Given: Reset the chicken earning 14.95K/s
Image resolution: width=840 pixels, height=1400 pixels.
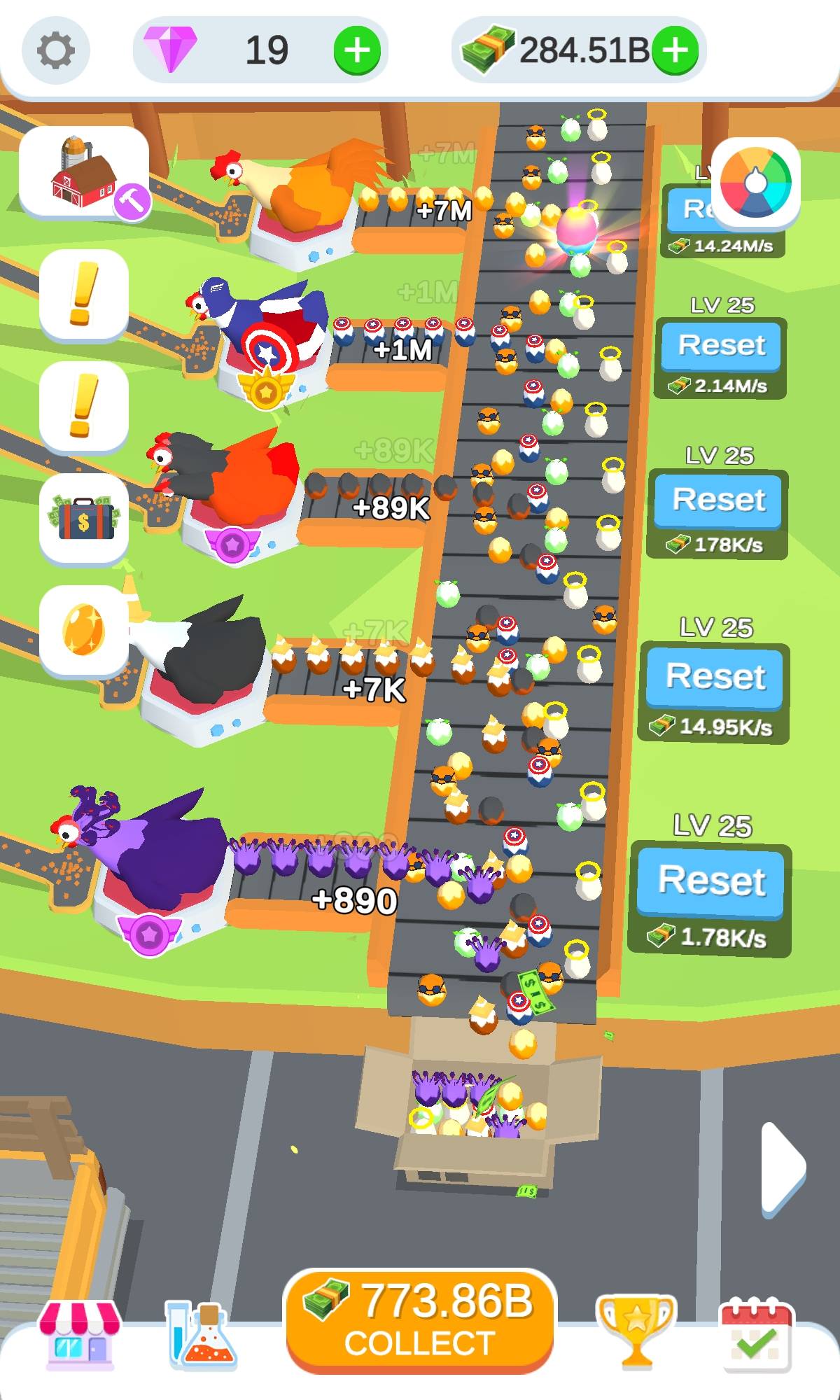Looking at the screenshot, I should (715, 676).
